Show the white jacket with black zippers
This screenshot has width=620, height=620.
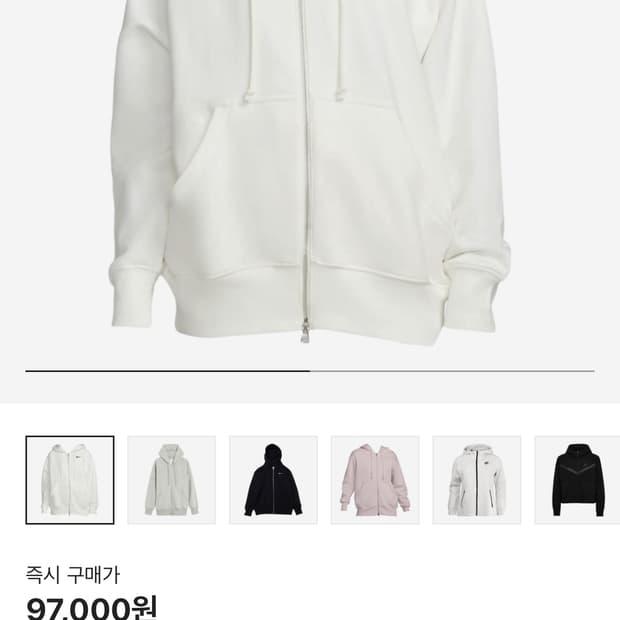[476, 480]
